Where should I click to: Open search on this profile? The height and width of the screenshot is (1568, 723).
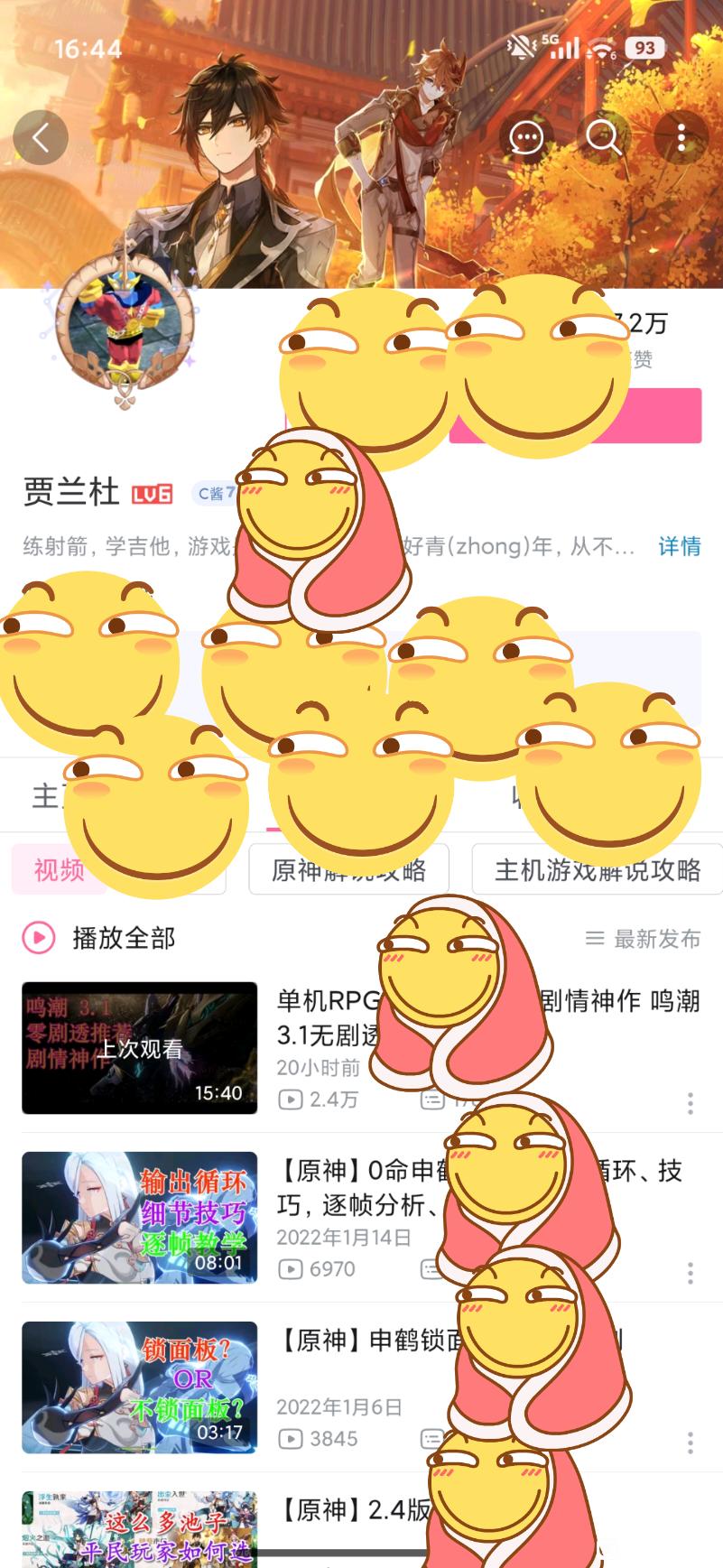[604, 138]
